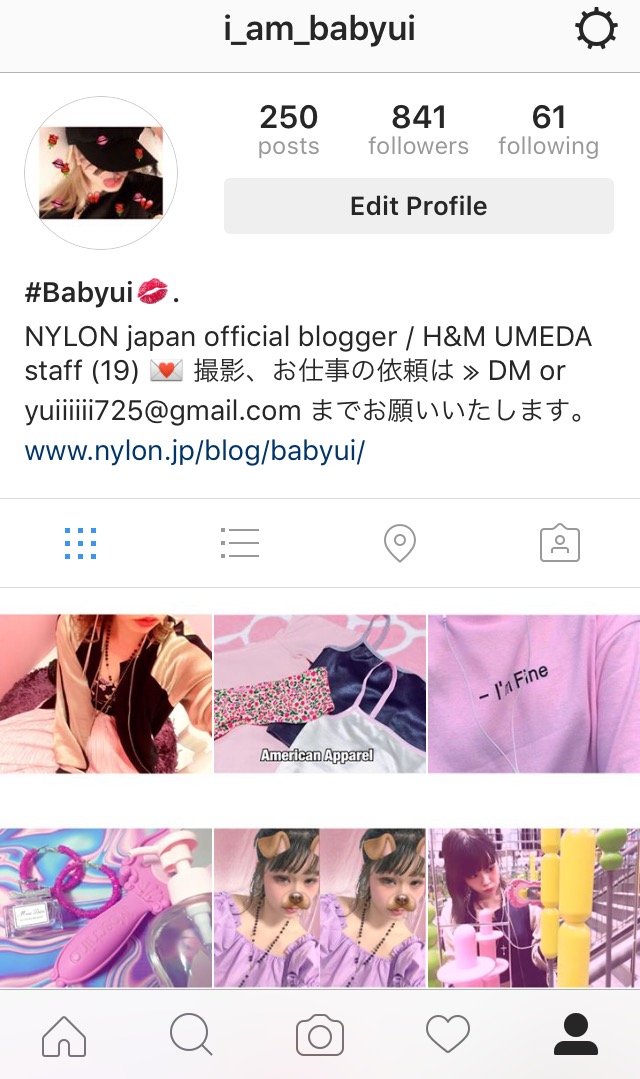This screenshot has width=640, height=1079.
Task: Open the photo map location tab
Action: coord(400,543)
